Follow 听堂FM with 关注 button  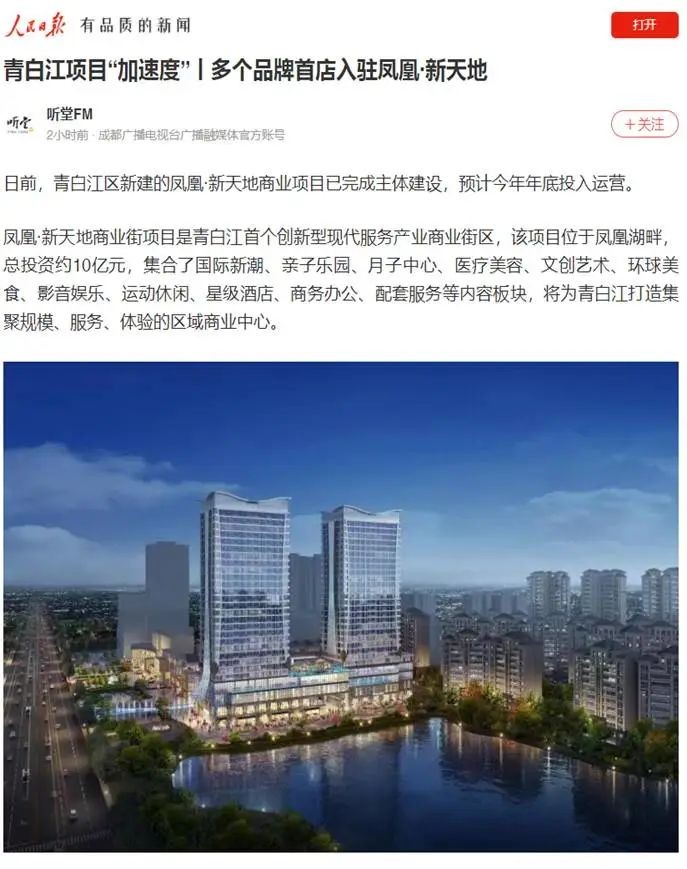coord(644,124)
